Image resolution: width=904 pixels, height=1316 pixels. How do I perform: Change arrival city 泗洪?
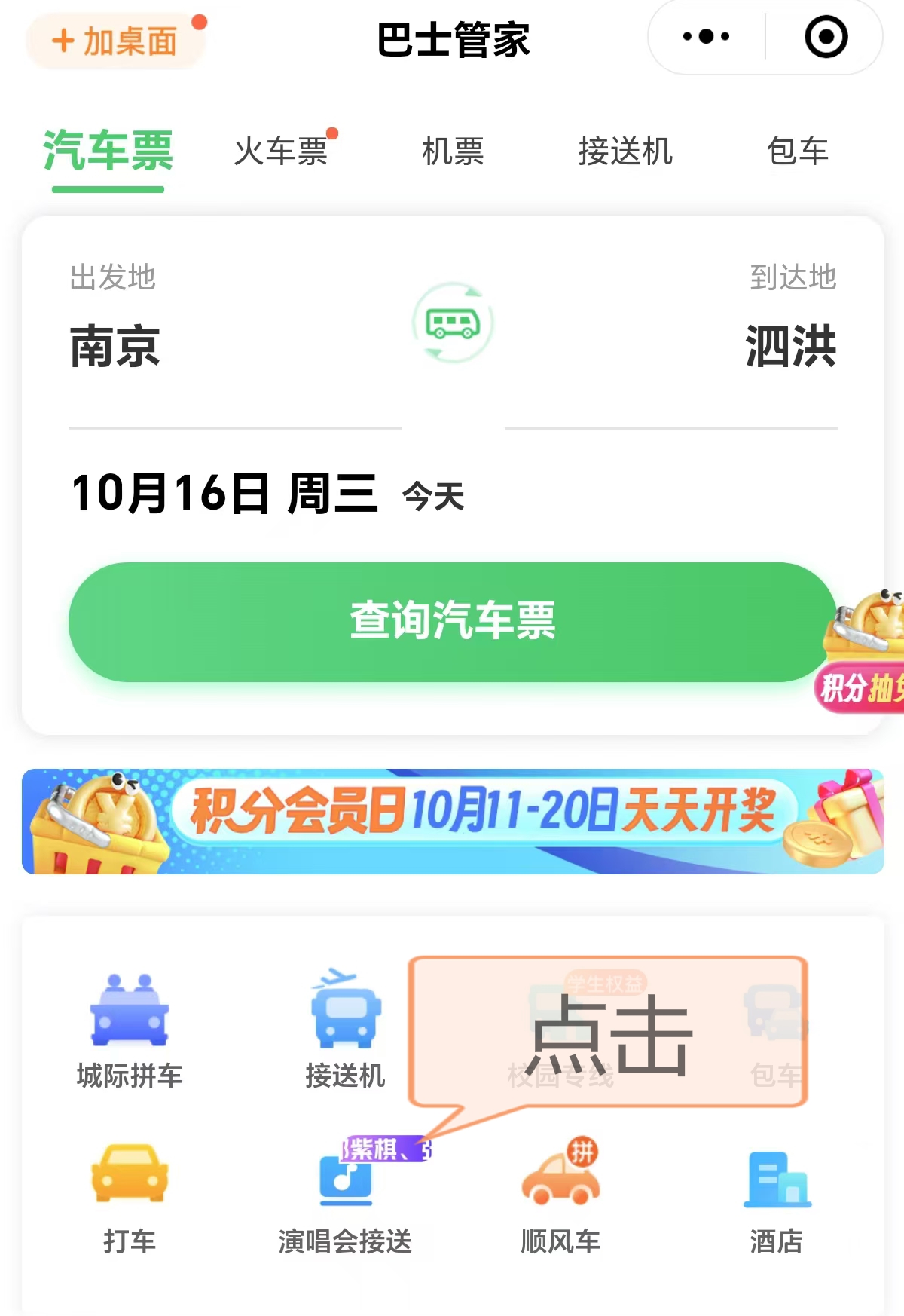tap(790, 347)
